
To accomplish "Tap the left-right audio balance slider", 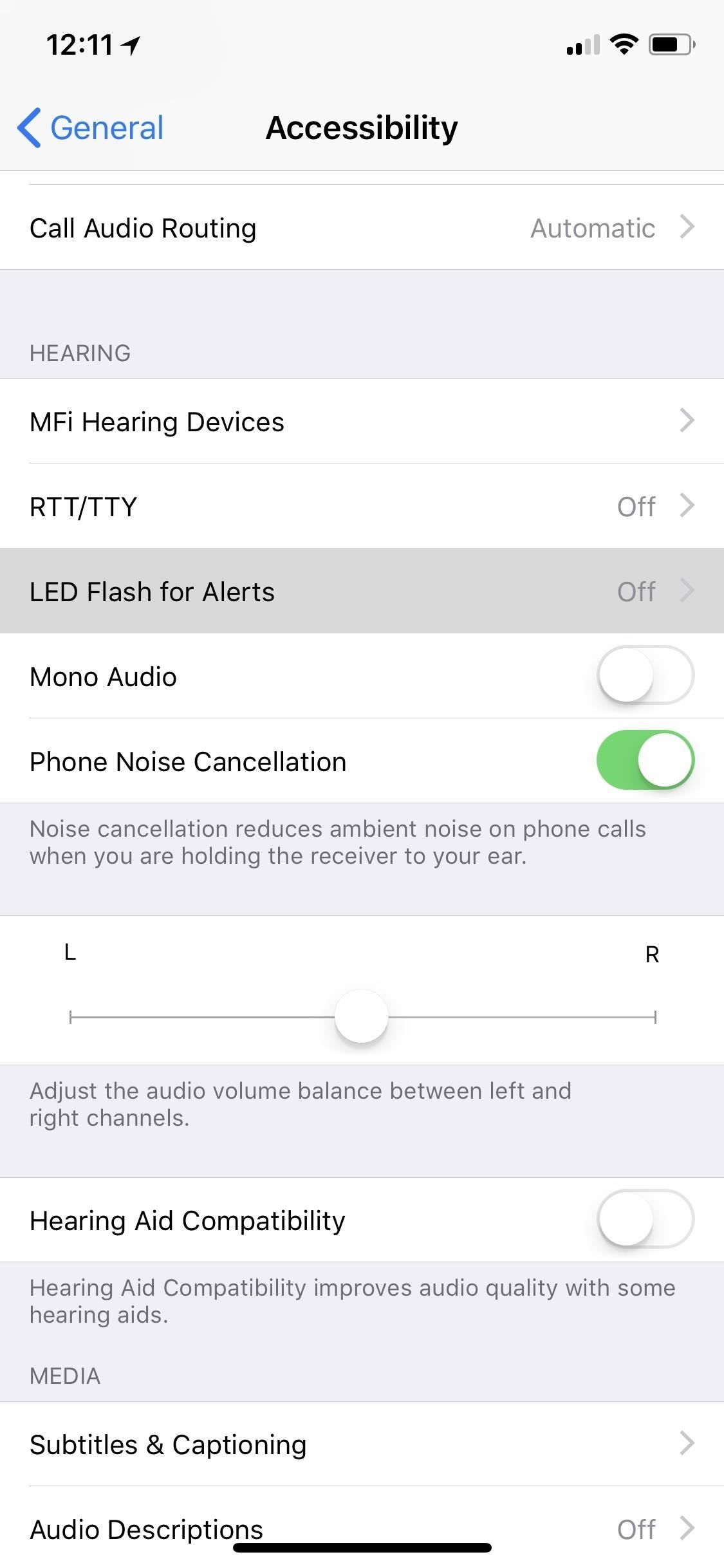I will tap(361, 1016).
